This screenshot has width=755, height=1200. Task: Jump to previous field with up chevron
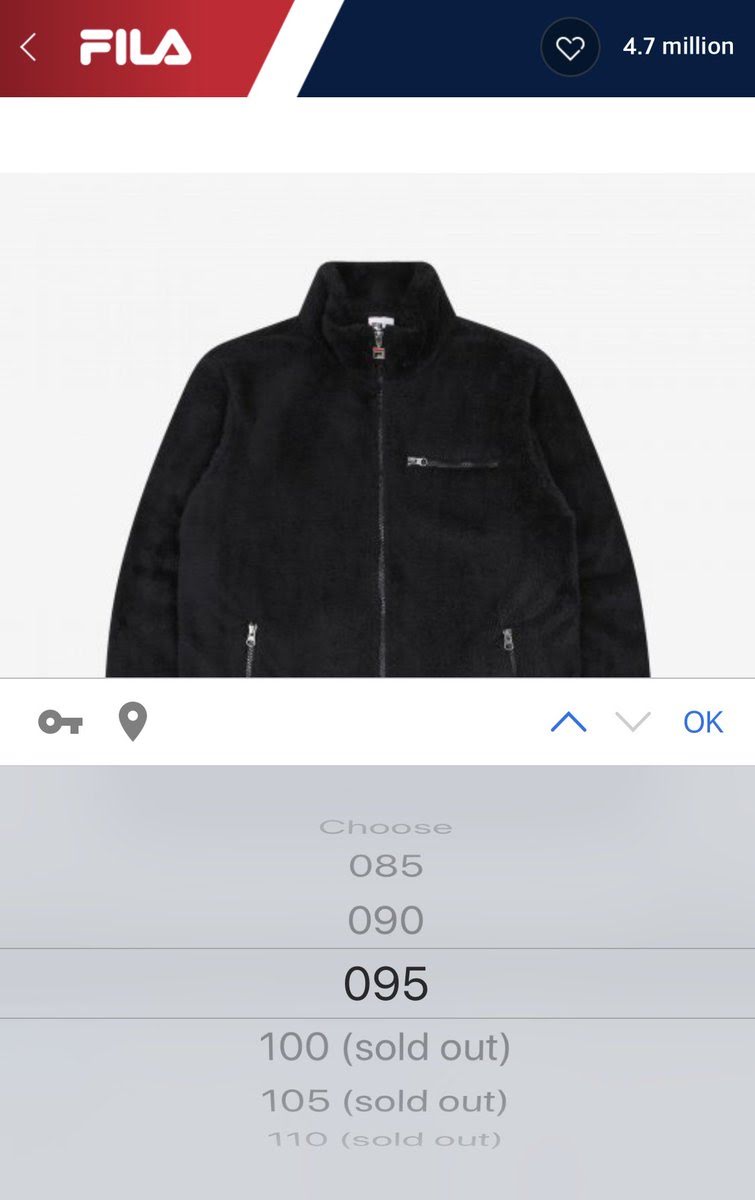coord(568,722)
